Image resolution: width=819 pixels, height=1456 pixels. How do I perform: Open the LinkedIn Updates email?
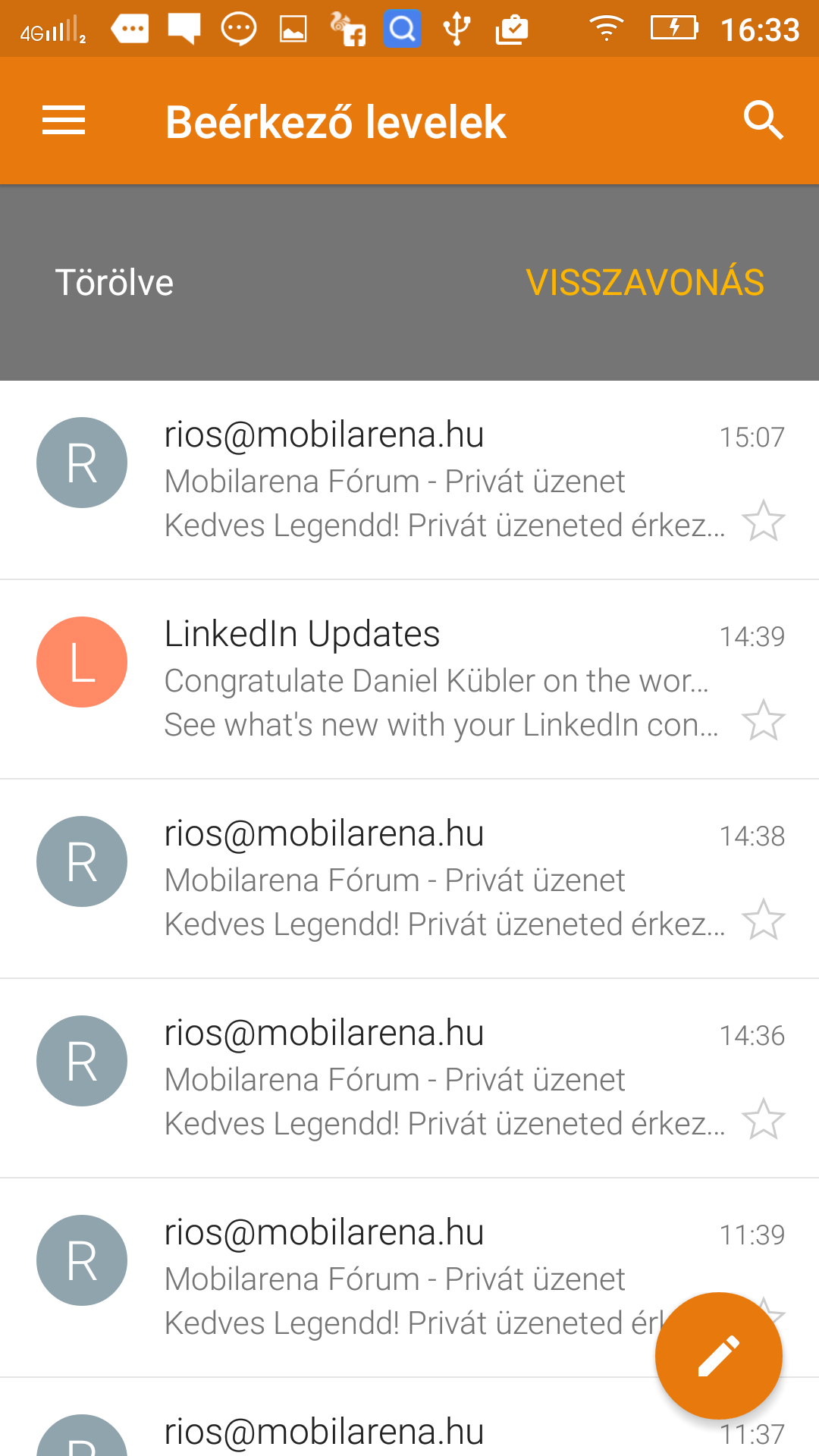(409, 679)
